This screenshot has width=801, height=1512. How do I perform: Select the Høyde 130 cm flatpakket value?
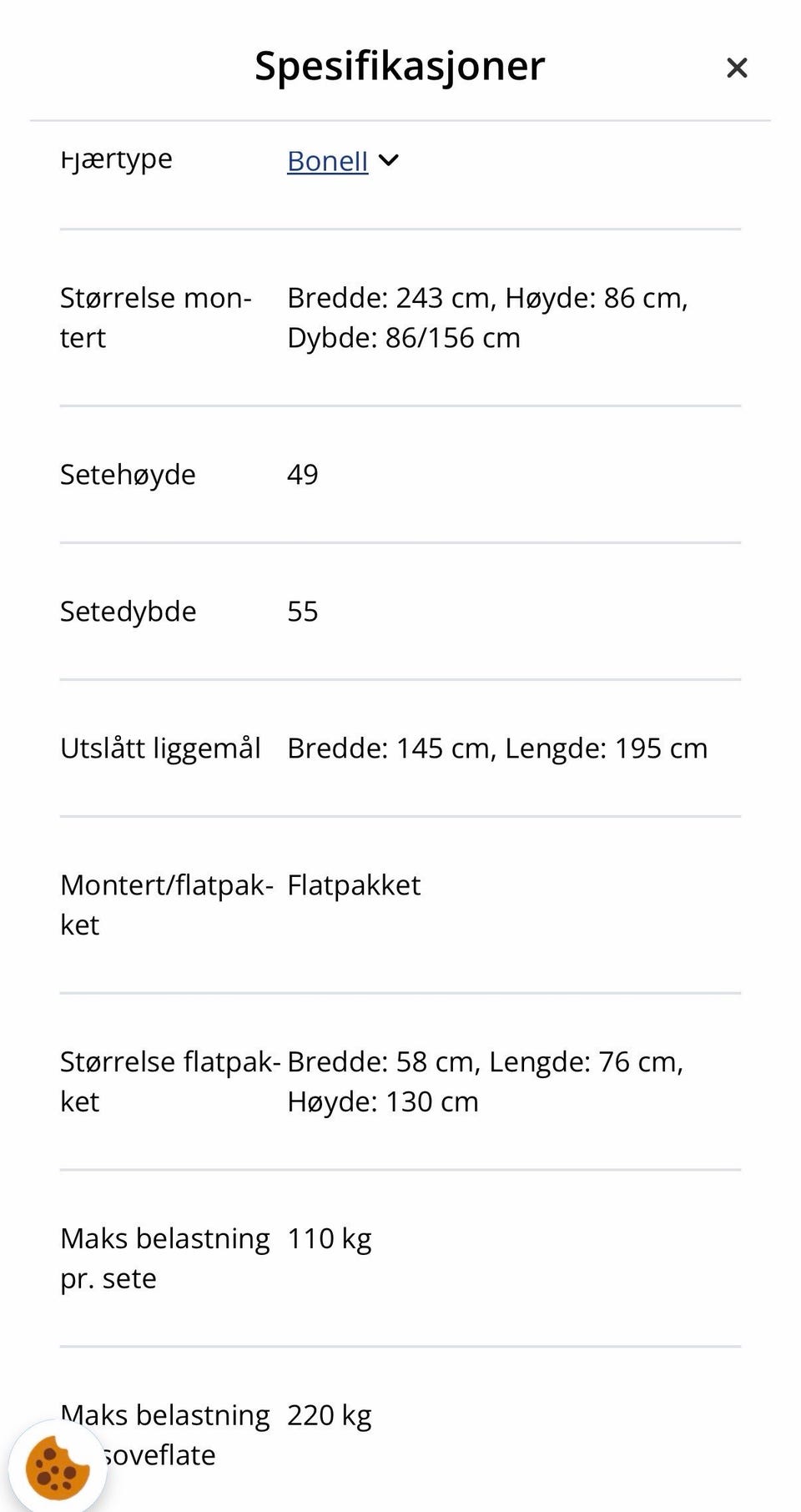click(383, 1101)
